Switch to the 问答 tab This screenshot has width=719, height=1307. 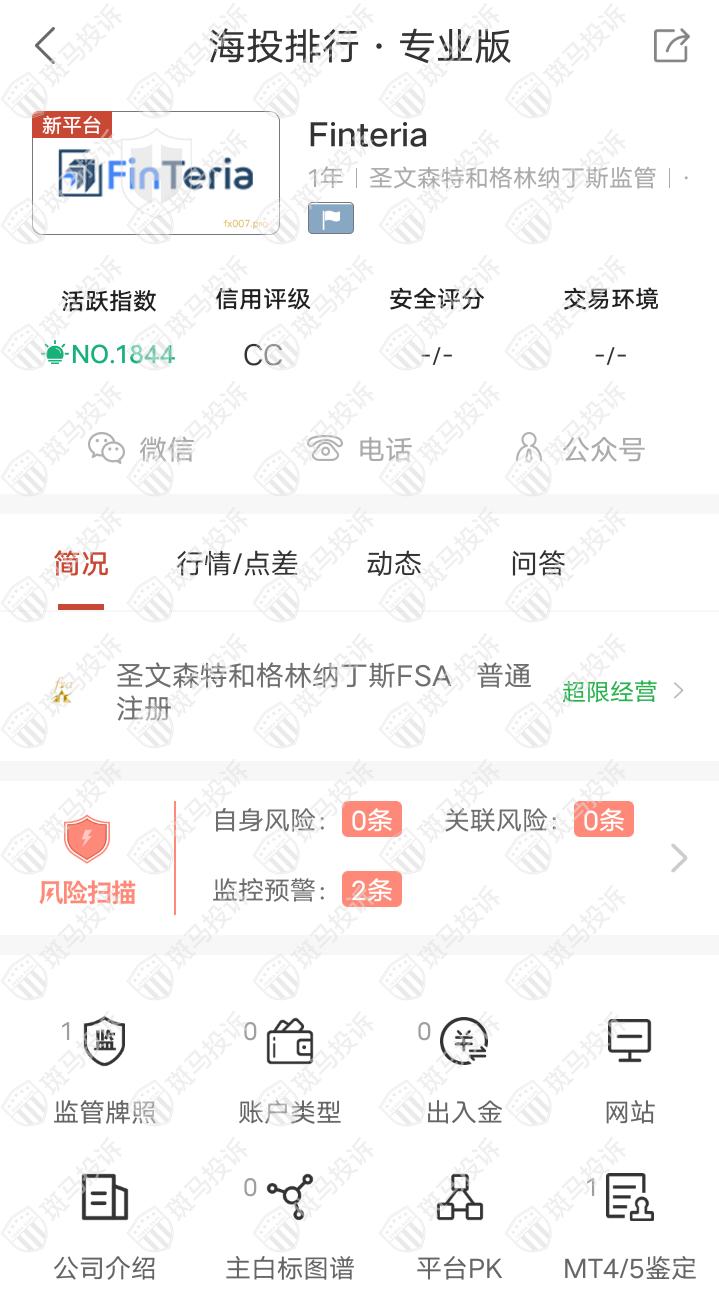point(538,564)
